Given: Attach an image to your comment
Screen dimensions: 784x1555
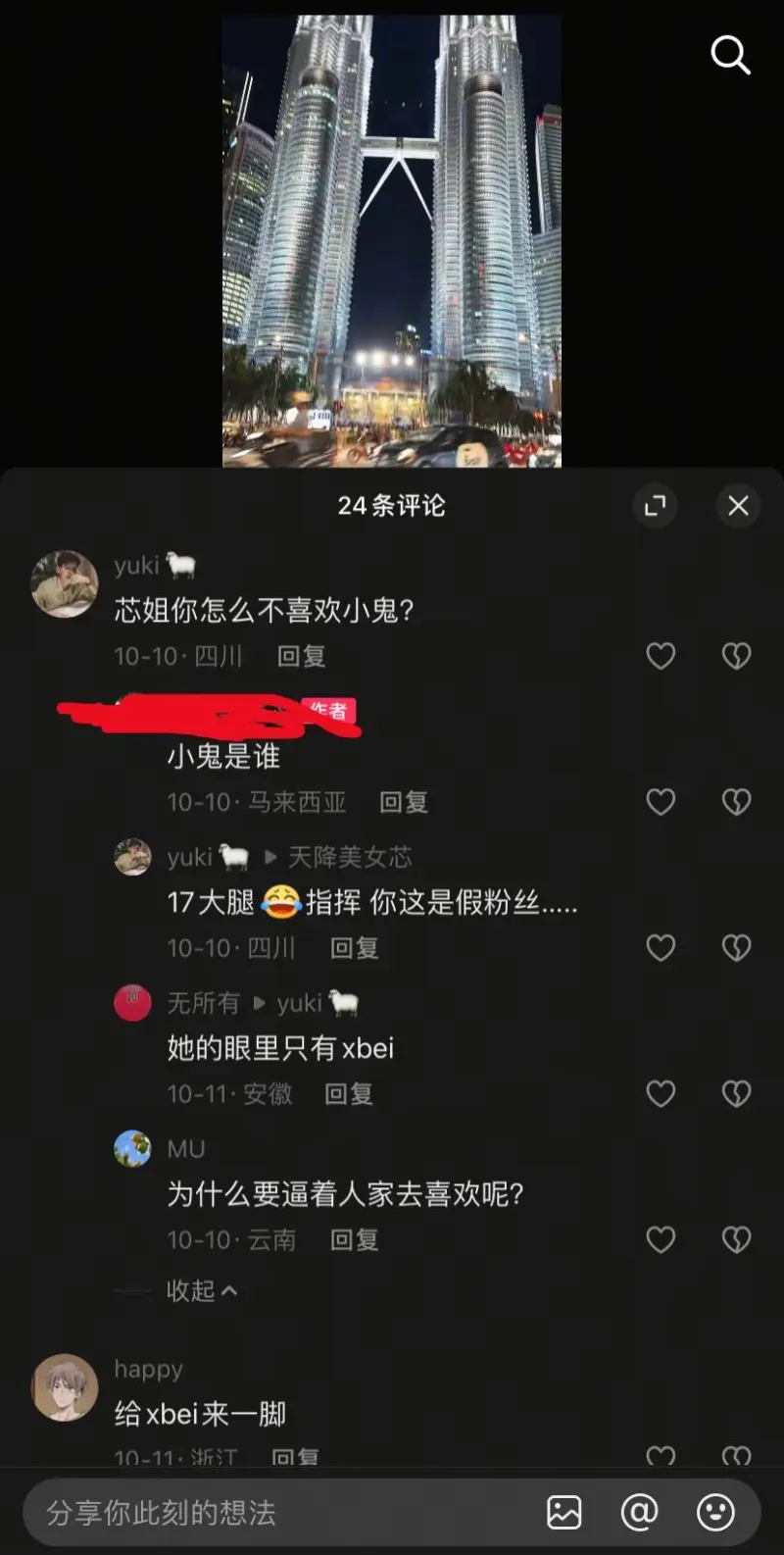Looking at the screenshot, I should click(563, 1512).
